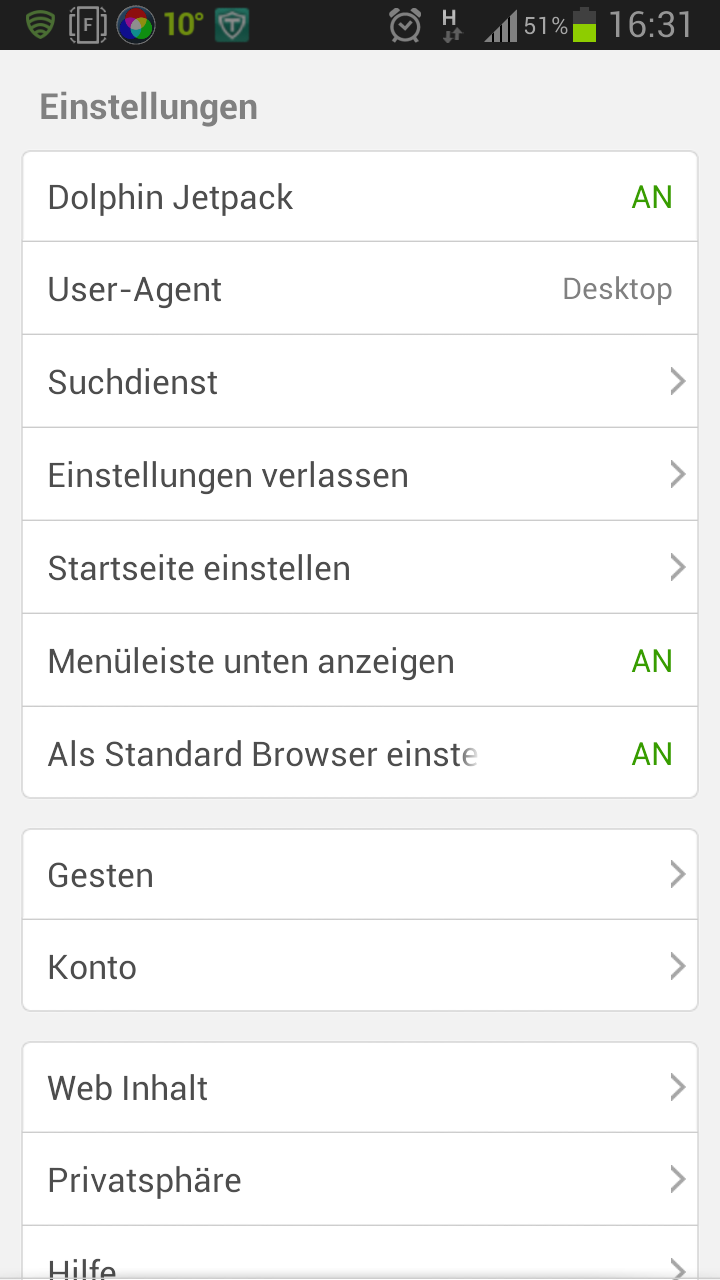Disable Menüleiste unten anzeigen
Viewport: 720px width, 1280px height.
pos(360,661)
